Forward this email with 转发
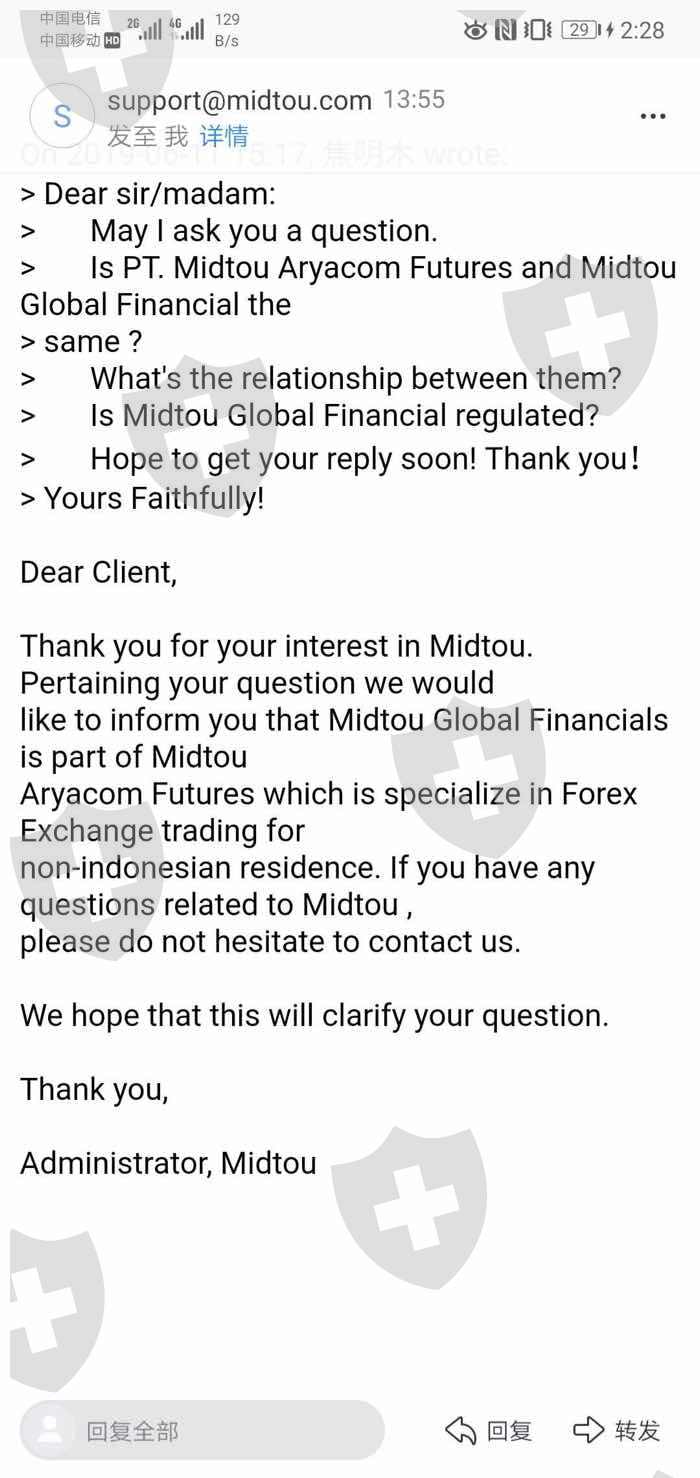700x1478 pixels. [x=617, y=1431]
